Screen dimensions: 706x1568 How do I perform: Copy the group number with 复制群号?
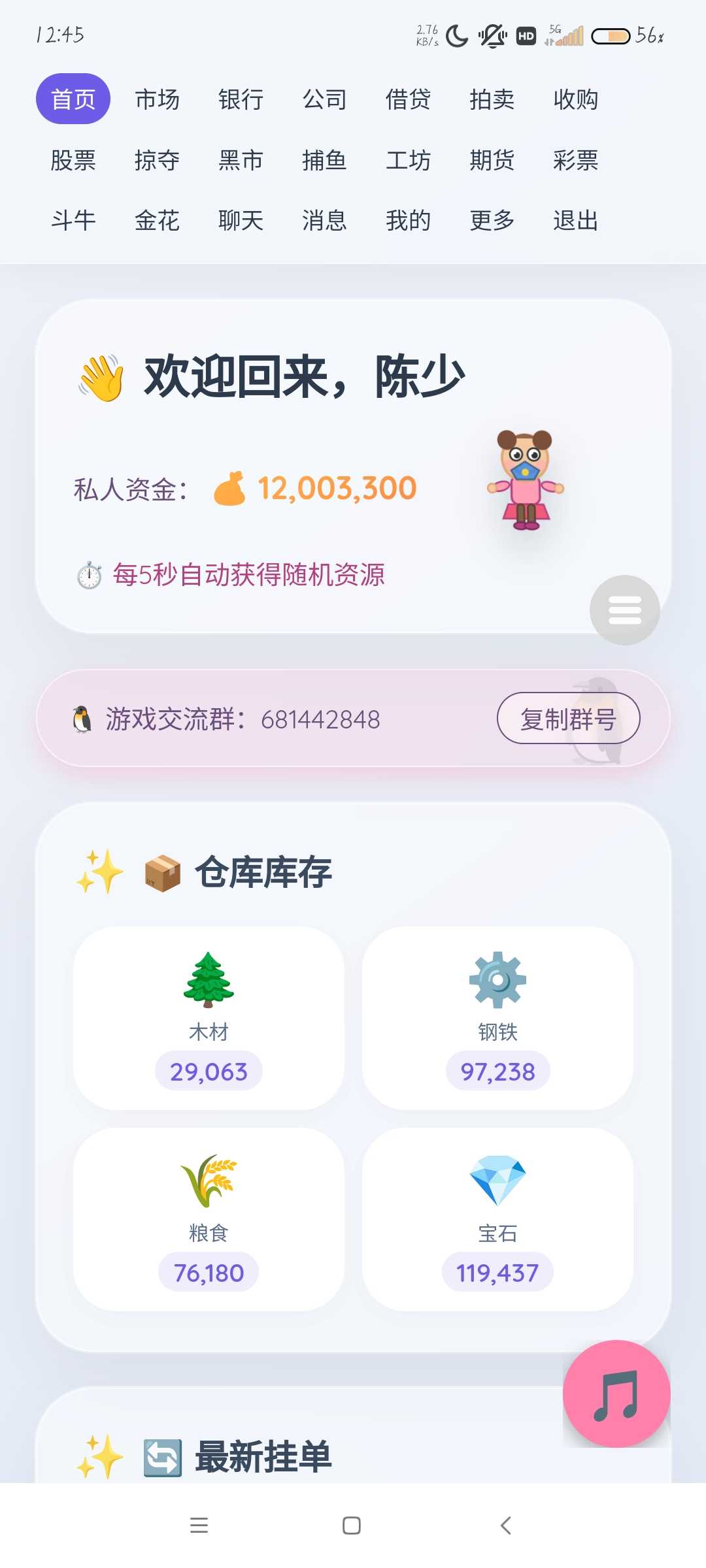click(x=568, y=719)
